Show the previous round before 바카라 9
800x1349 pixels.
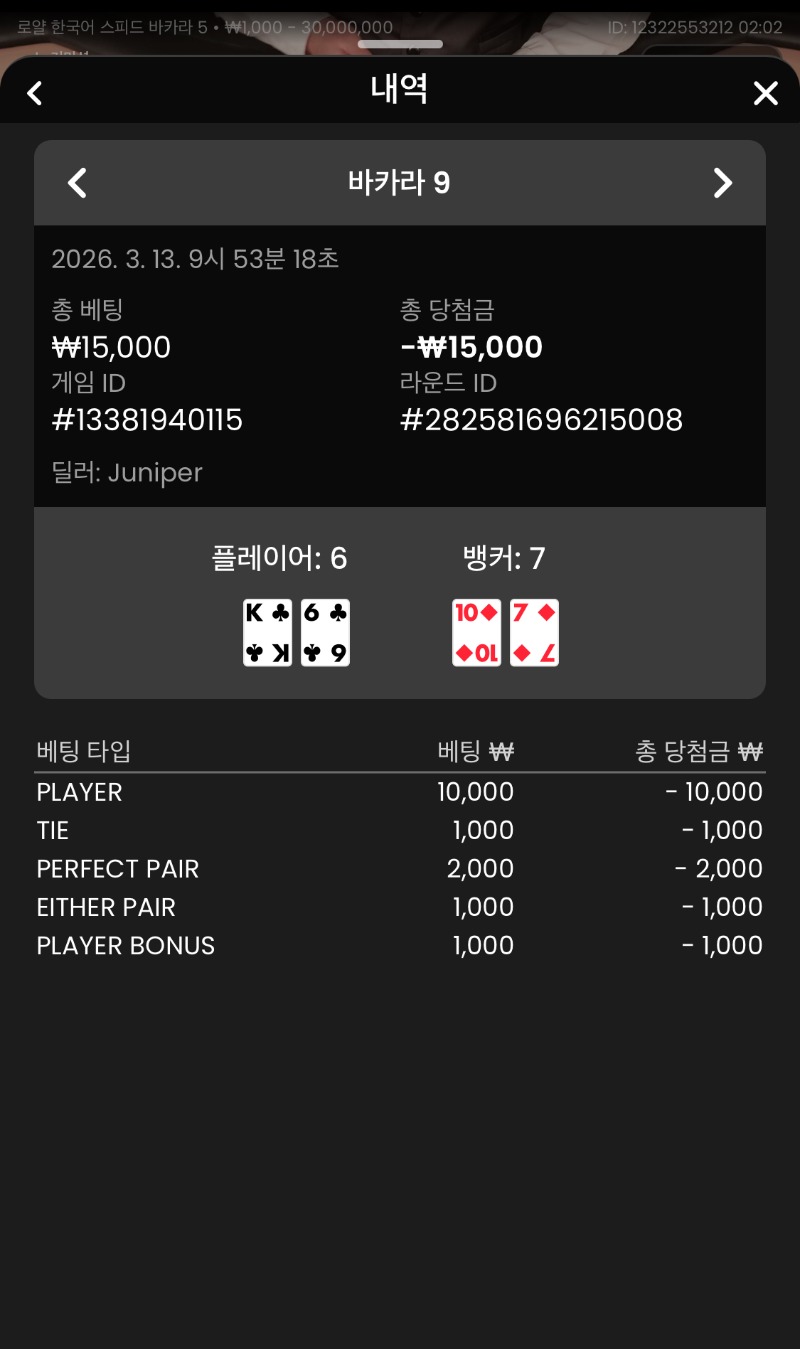(x=77, y=183)
